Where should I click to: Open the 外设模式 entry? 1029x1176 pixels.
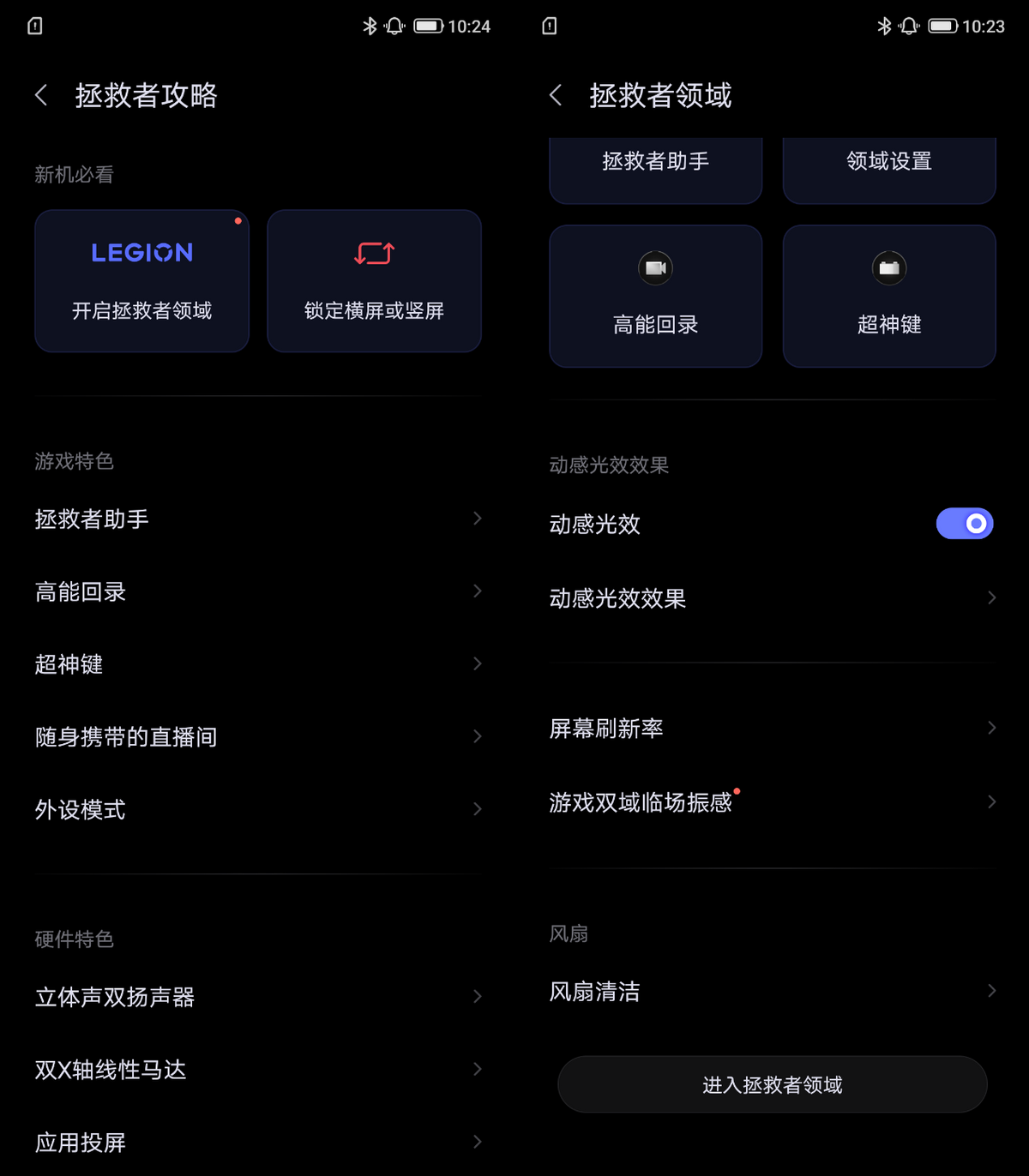coord(80,809)
